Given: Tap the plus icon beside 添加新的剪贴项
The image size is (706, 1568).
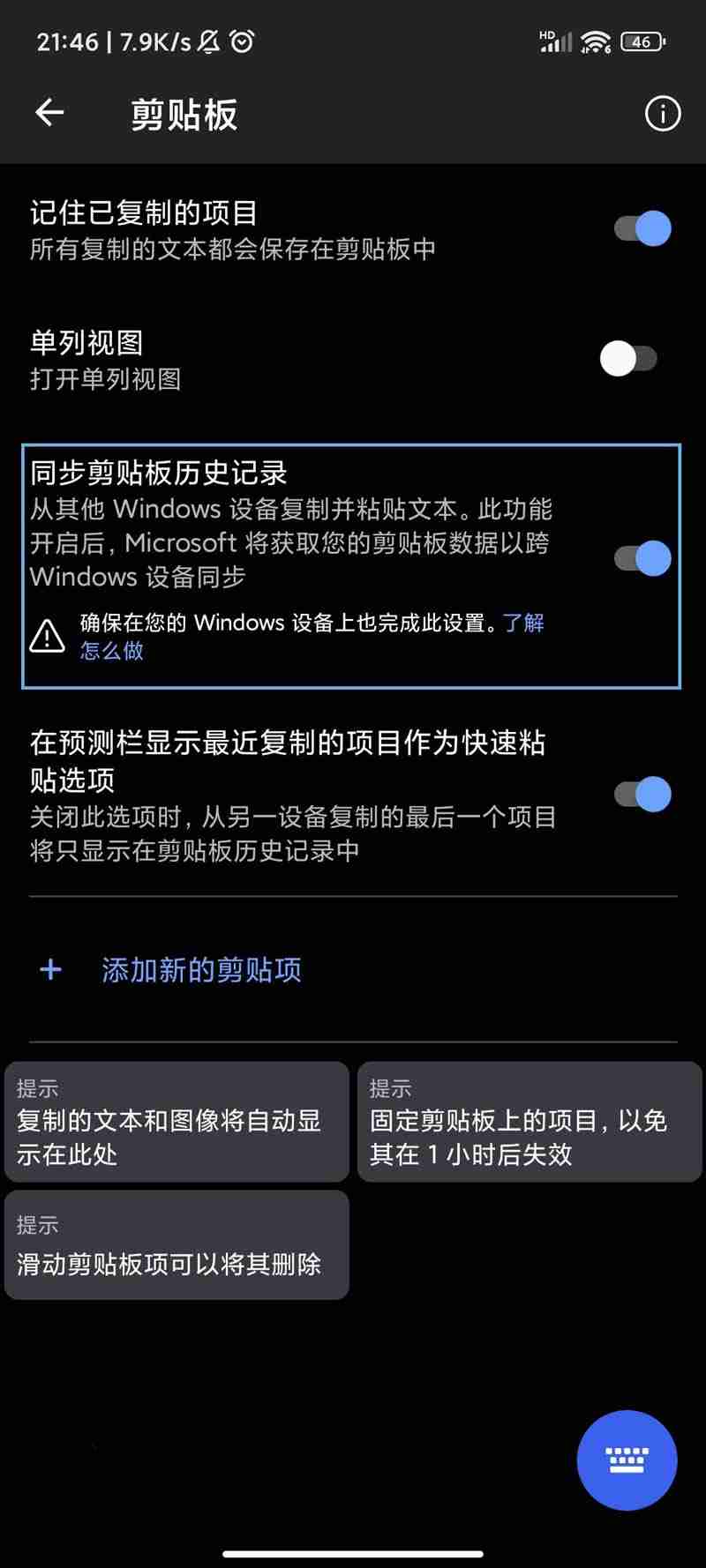Looking at the screenshot, I should point(50,970).
